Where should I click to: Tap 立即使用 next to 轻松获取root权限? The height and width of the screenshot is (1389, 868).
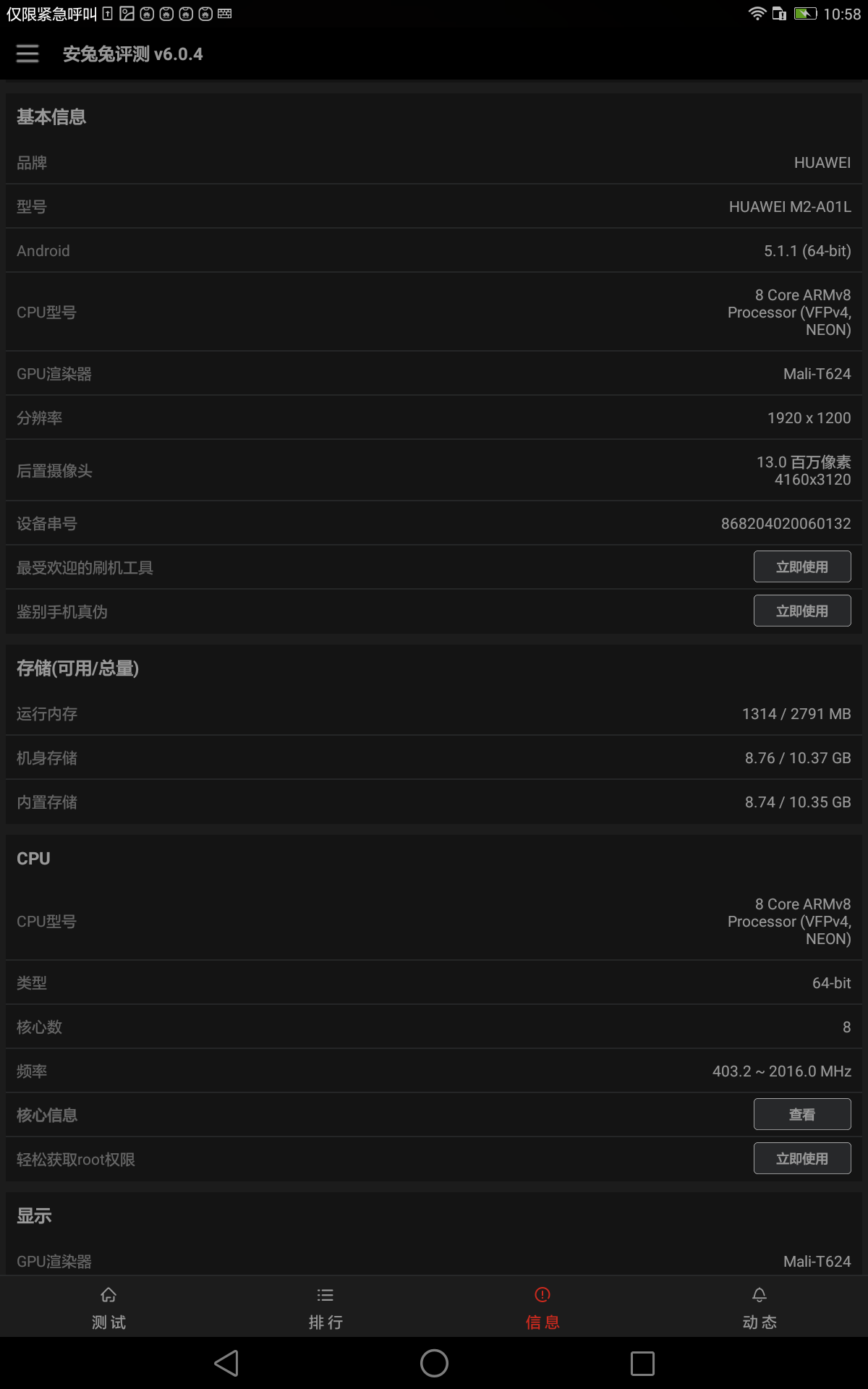coord(802,1158)
